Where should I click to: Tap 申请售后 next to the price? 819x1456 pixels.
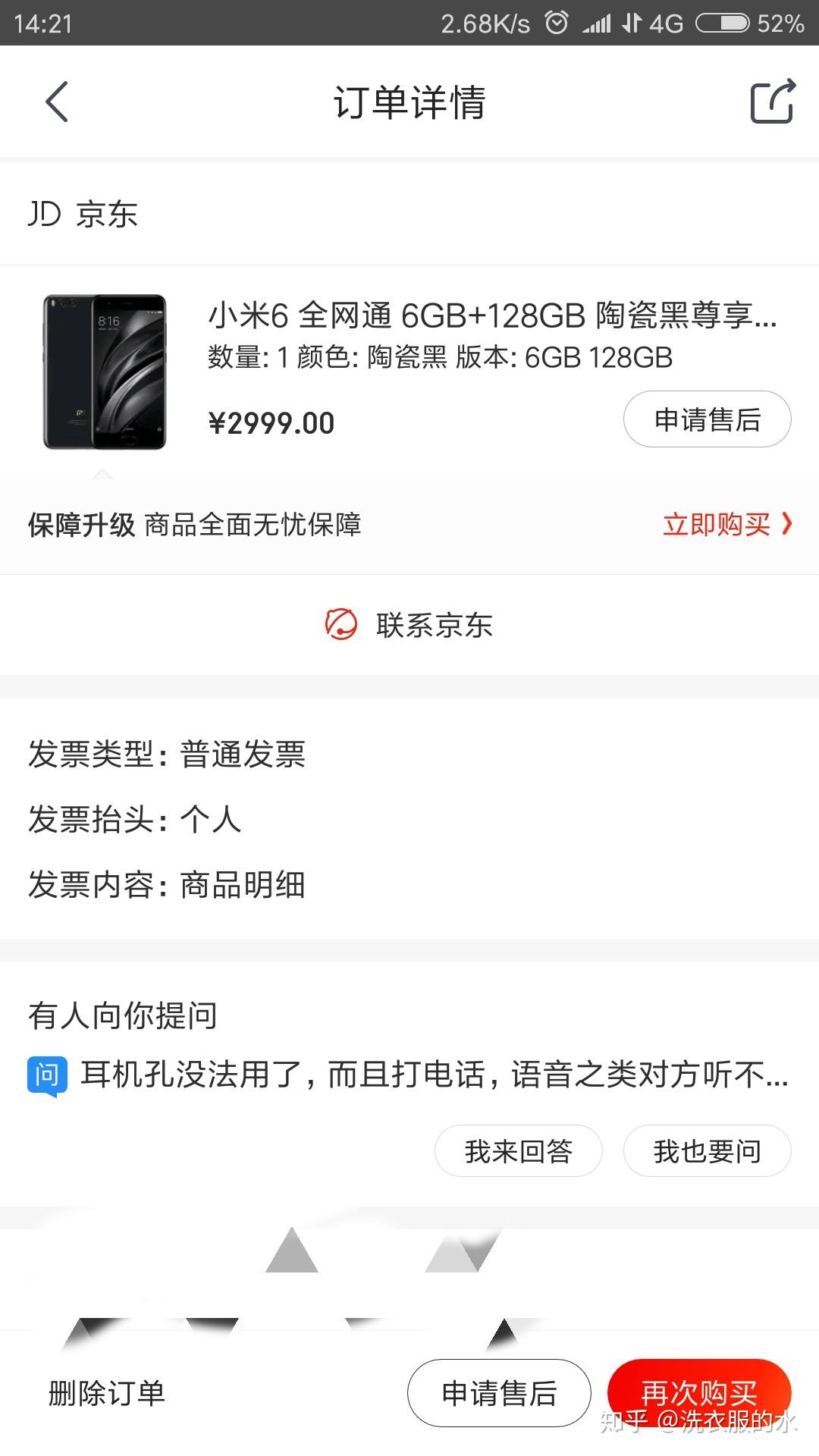[706, 419]
